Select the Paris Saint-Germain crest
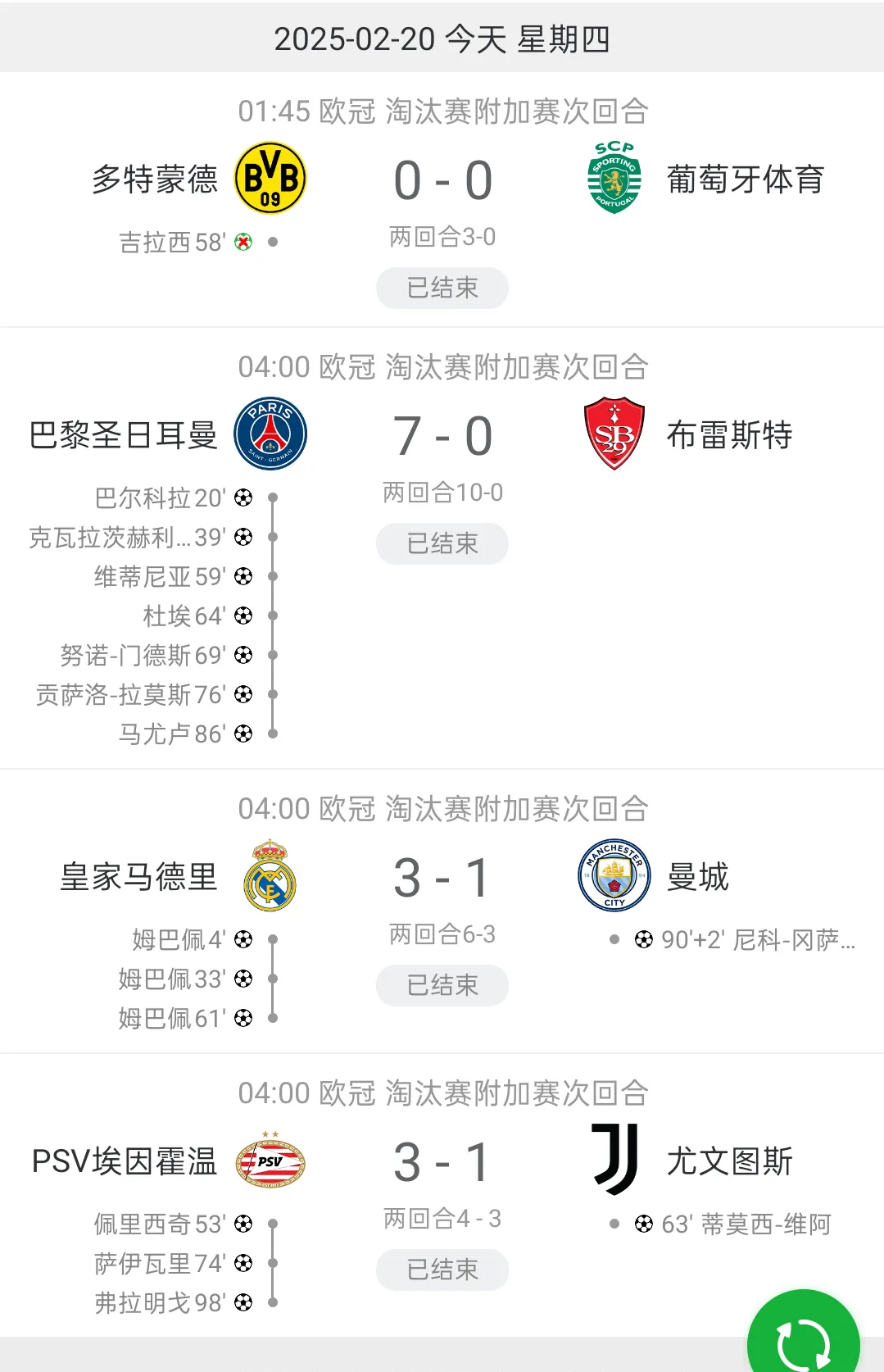Image resolution: width=884 pixels, height=1372 pixels. pyautogui.click(x=273, y=434)
